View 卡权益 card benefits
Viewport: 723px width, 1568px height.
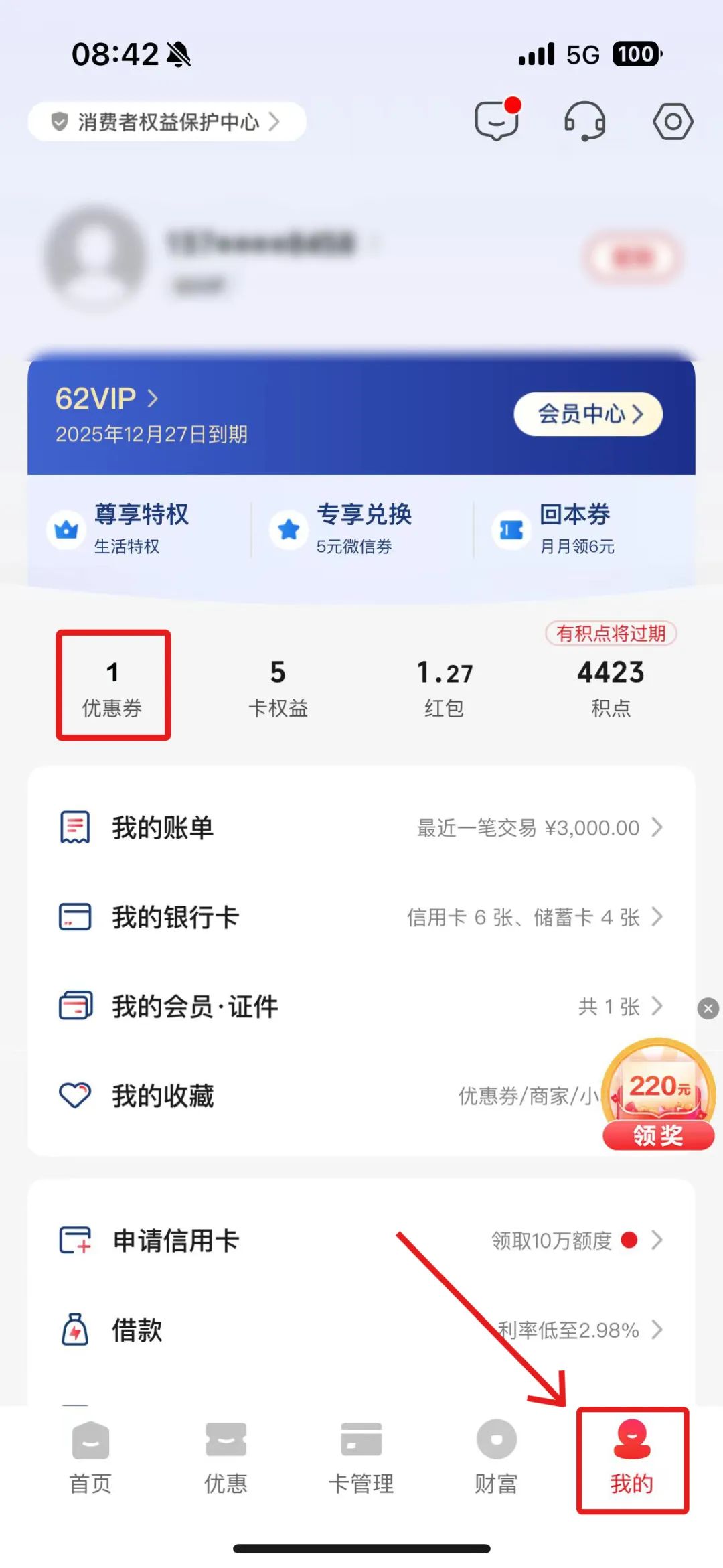point(278,687)
